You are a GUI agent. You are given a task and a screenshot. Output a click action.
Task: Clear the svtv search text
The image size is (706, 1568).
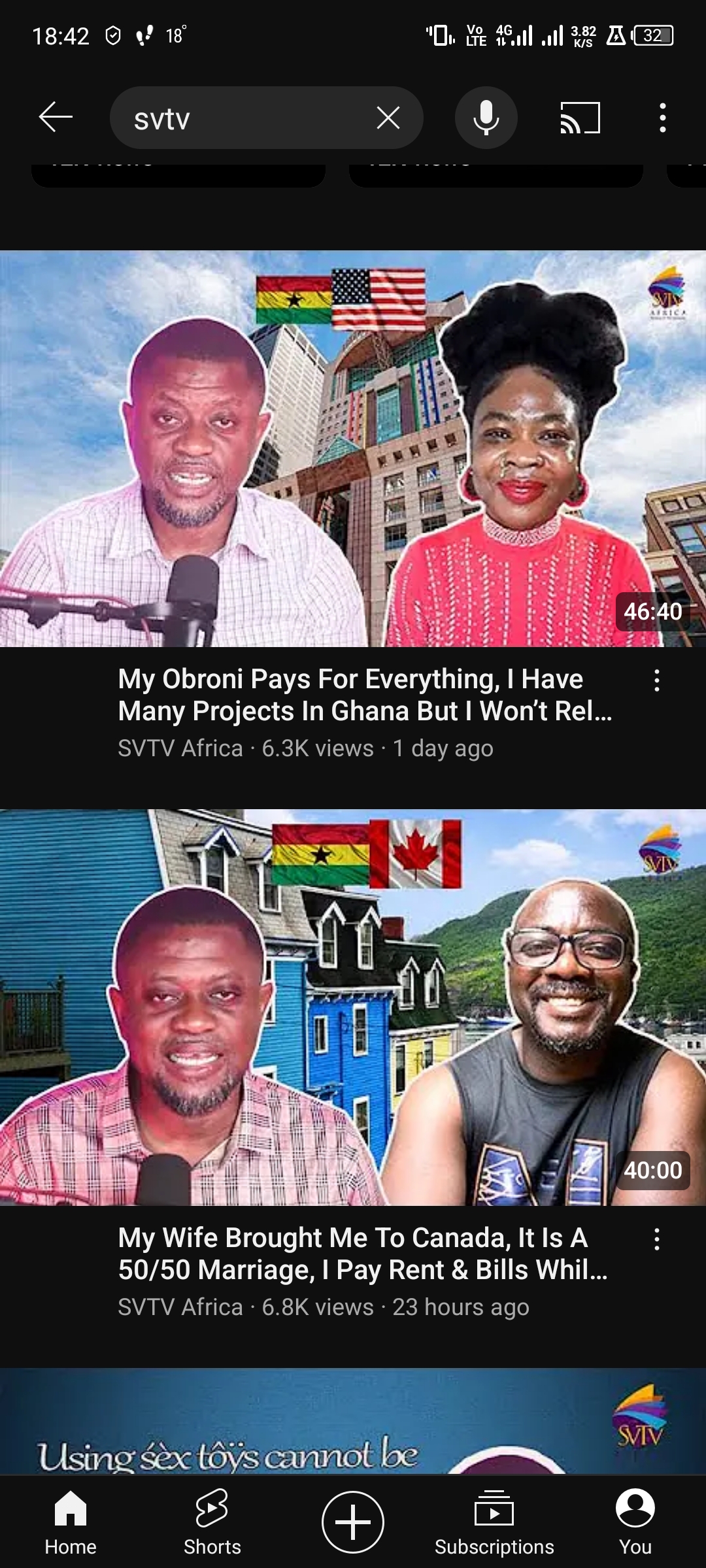(x=388, y=118)
